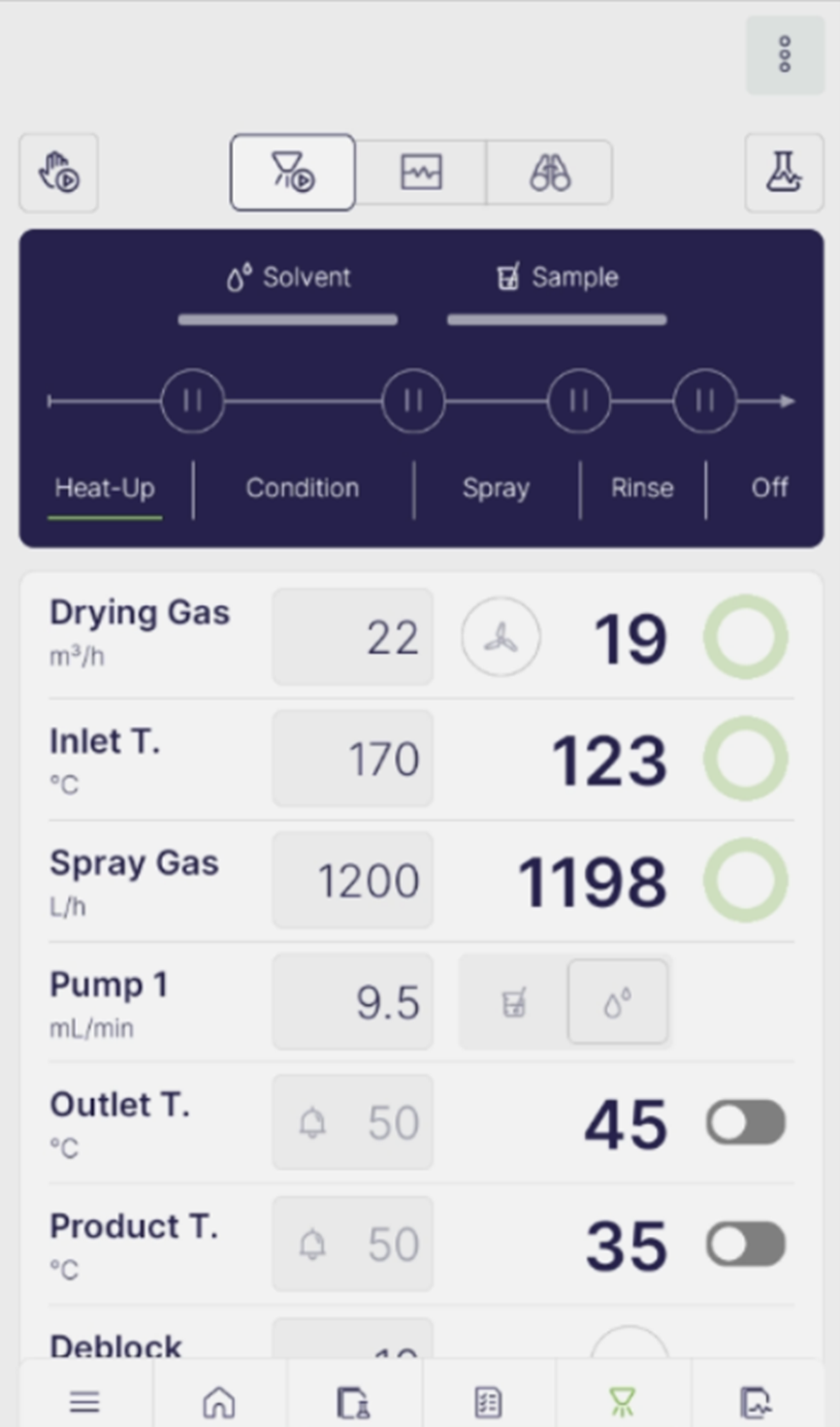The image size is (840, 1427).
Task: Toggle the Outlet T. alarm switch
Action: (745, 1122)
